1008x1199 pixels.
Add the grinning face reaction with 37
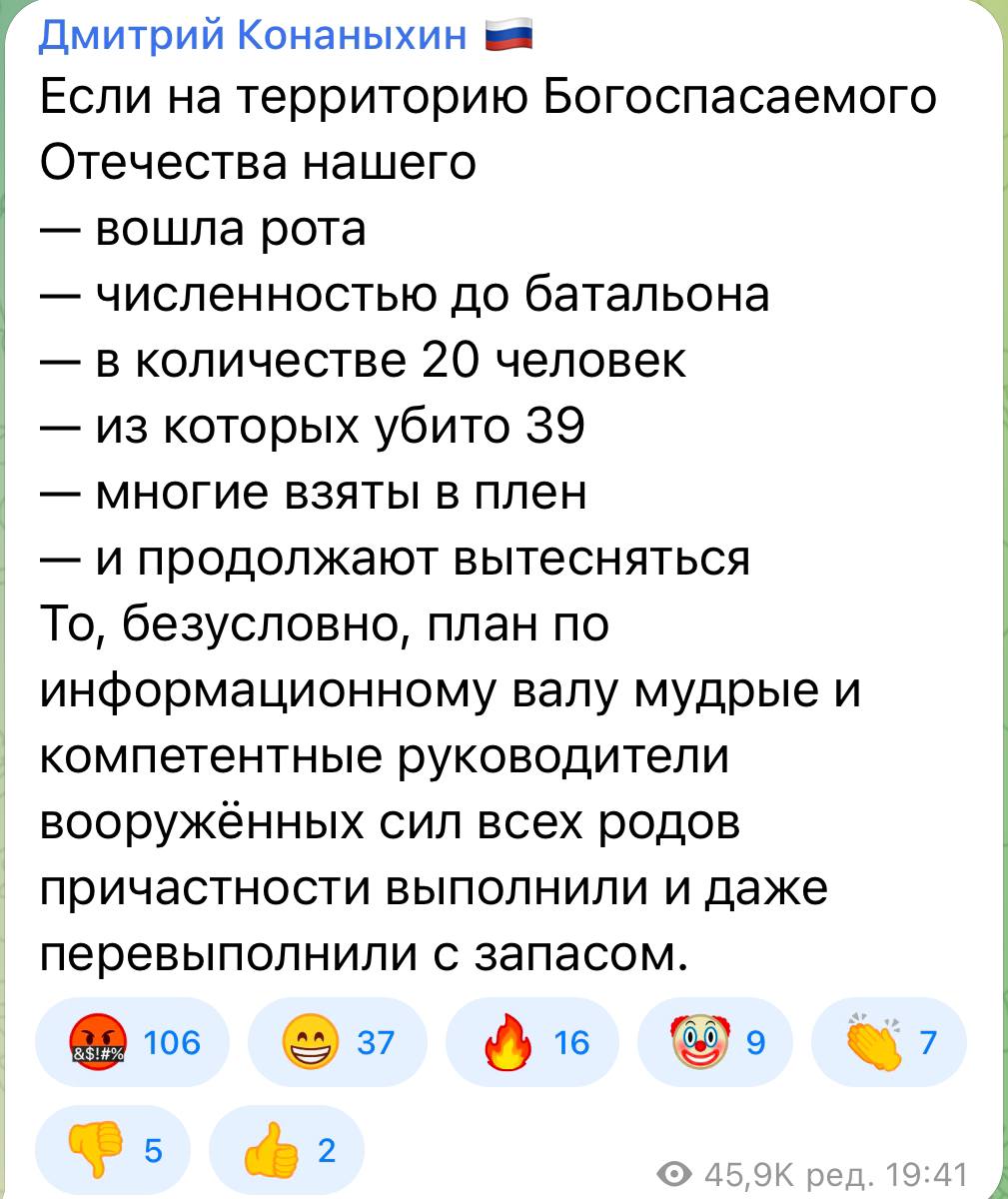337,1044
